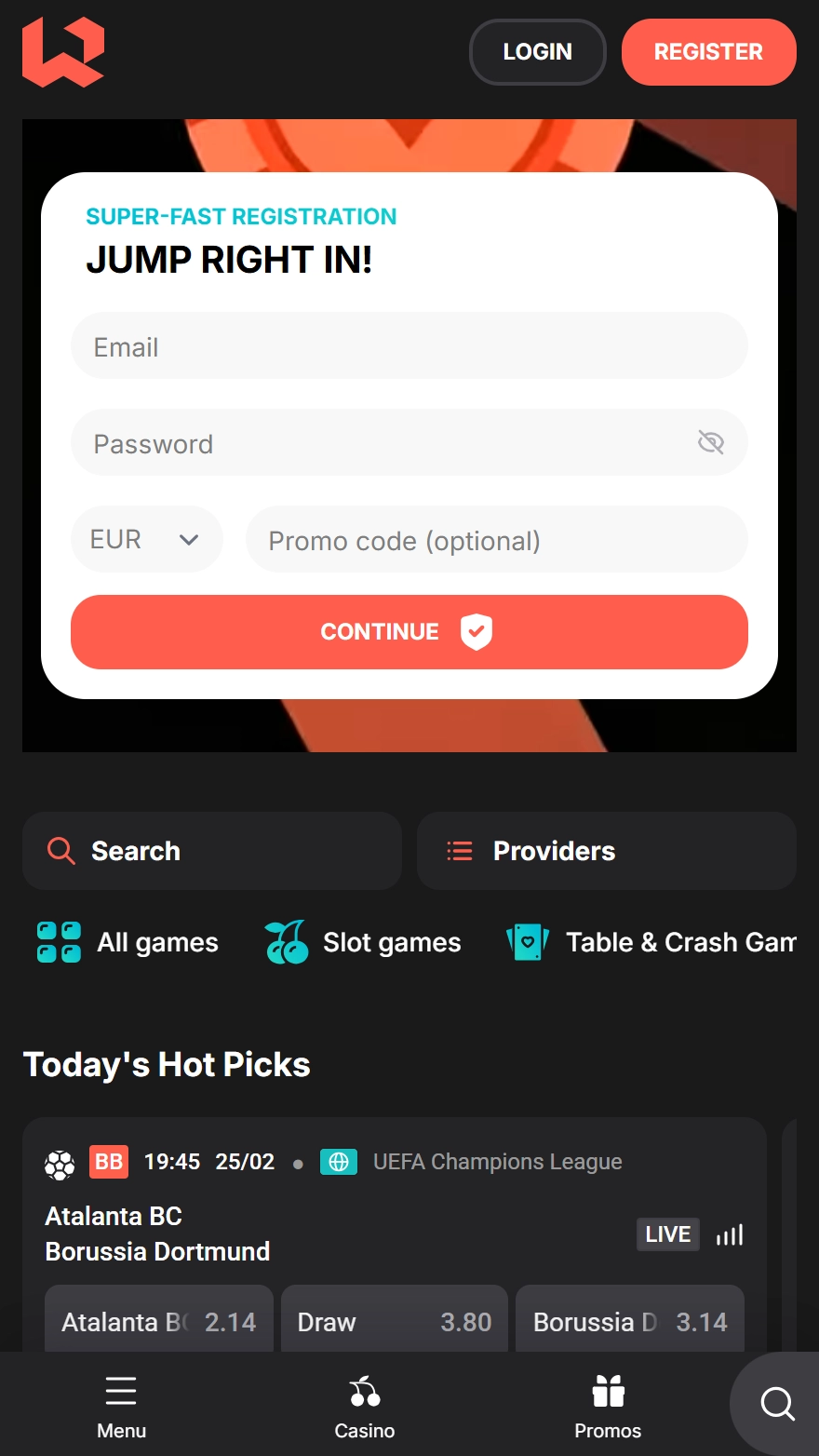Expand the EUR currency dropdown
The height and width of the screenshot is (1456, 819).
click(x=146, y=539)
